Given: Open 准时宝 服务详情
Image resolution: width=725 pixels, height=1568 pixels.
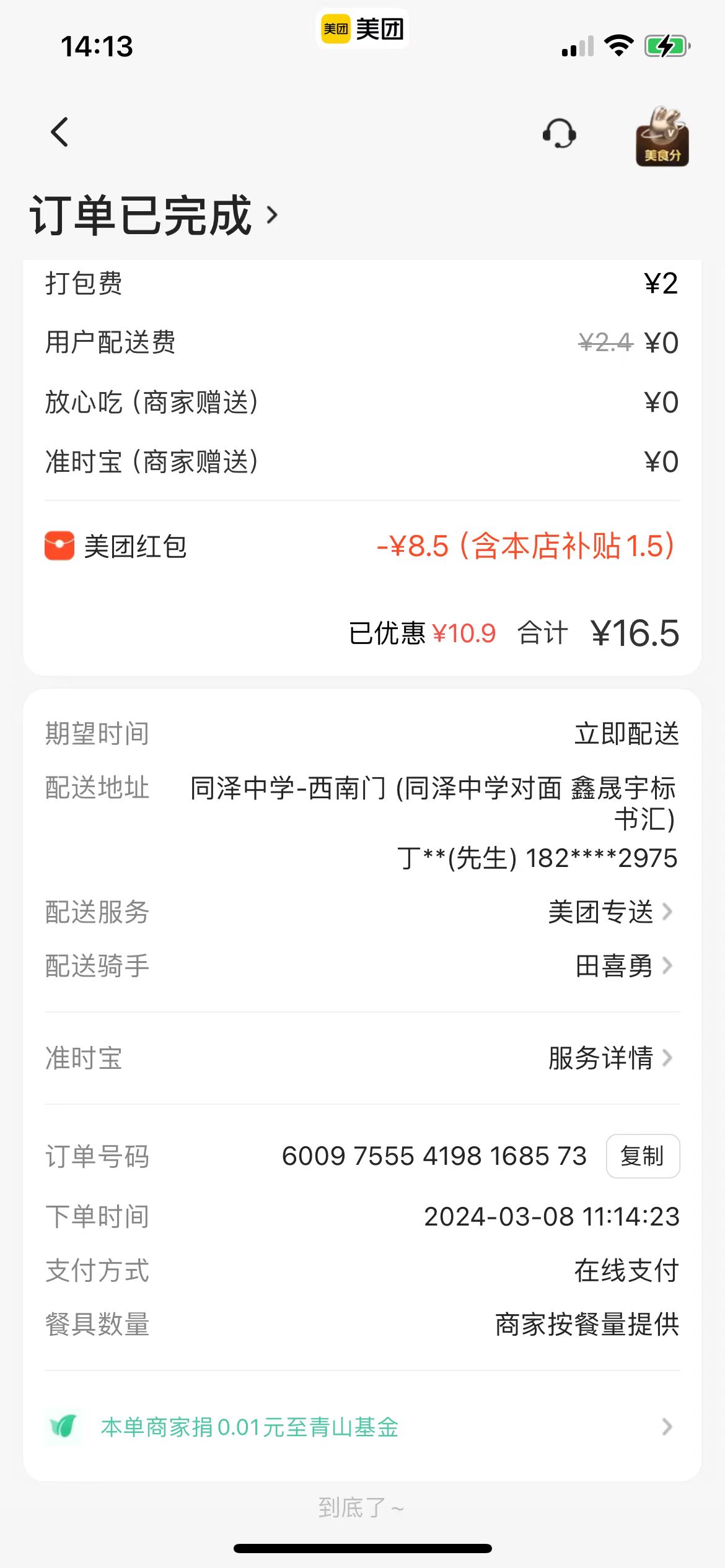Looking at the screenshot, I should tap(610, 1058).
